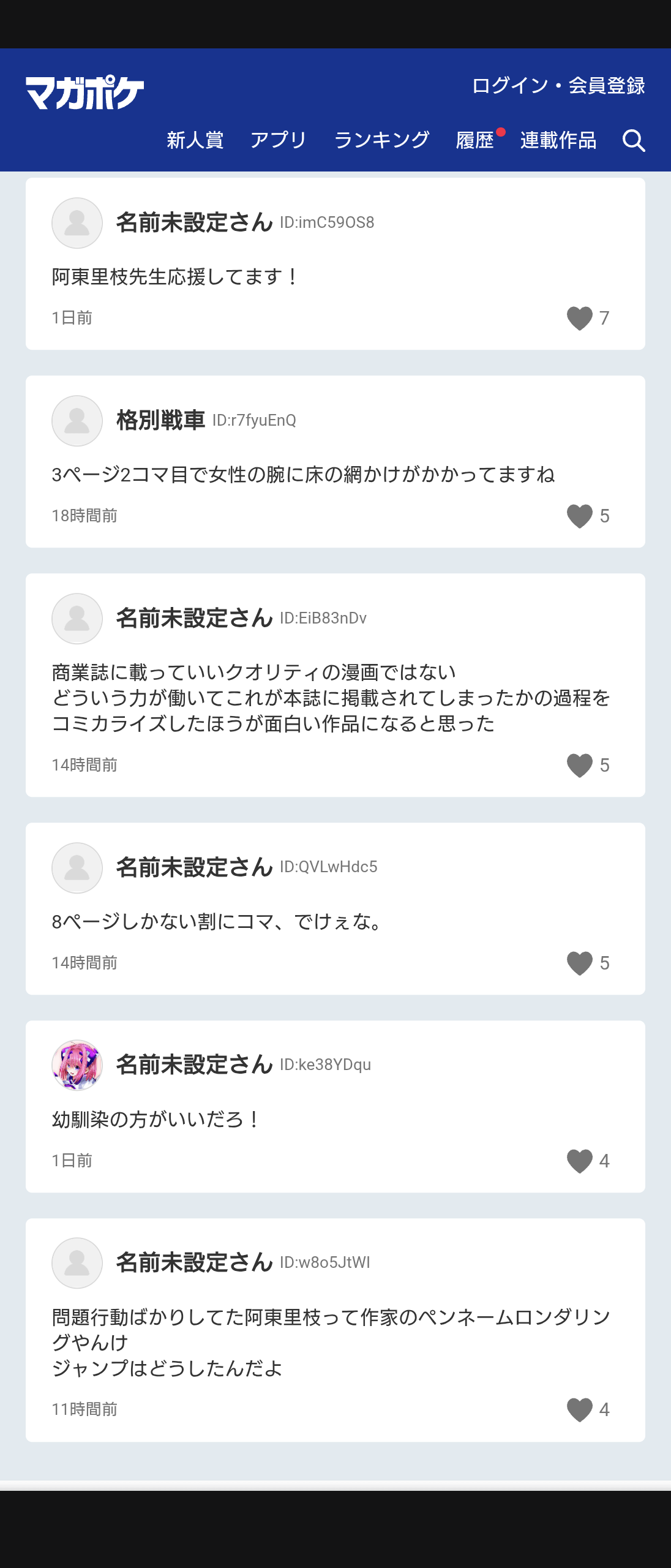The width and height of the screenshot is (671, 1568).
Task: Go to 新人賞 page
Action: [195, 140]
